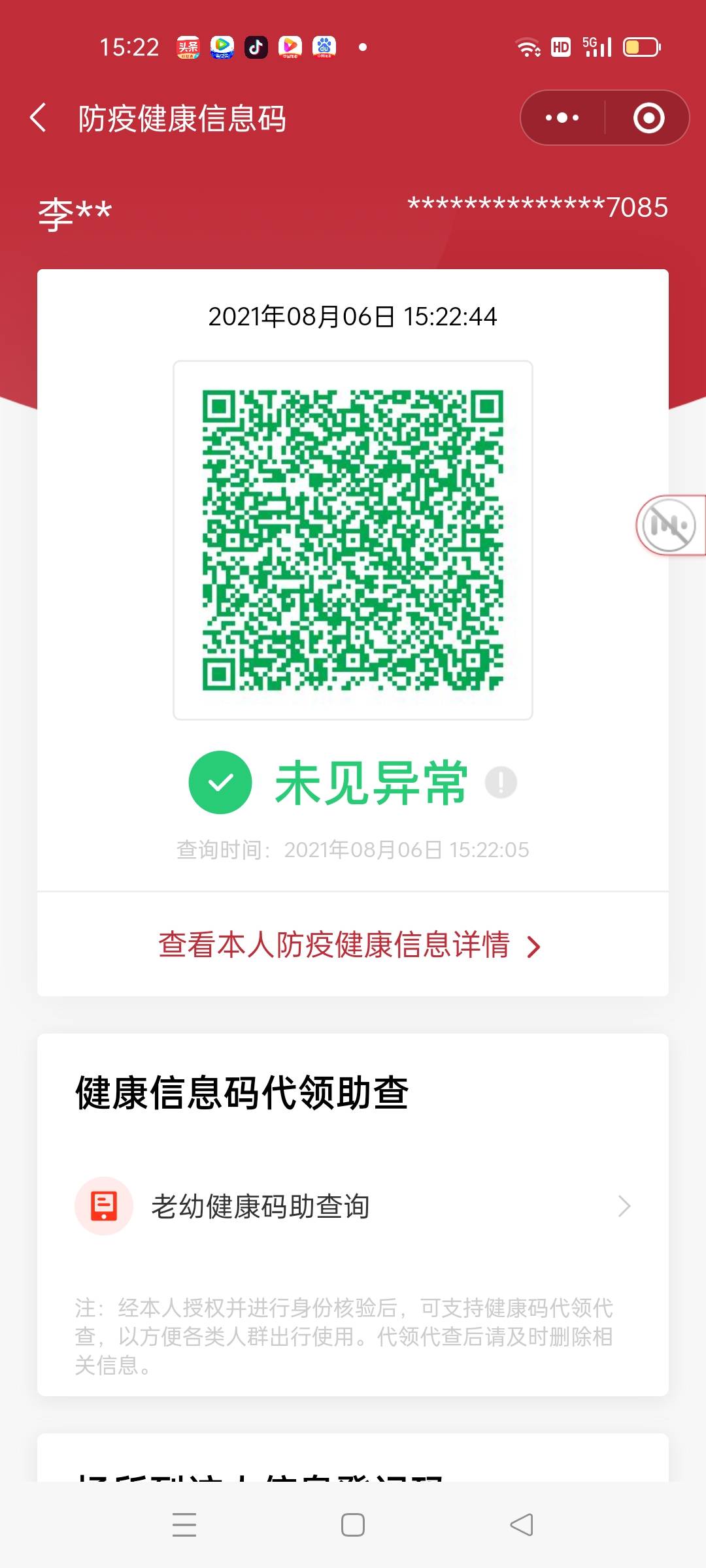Open the mini program more options menu

click(x=563, y=118)
